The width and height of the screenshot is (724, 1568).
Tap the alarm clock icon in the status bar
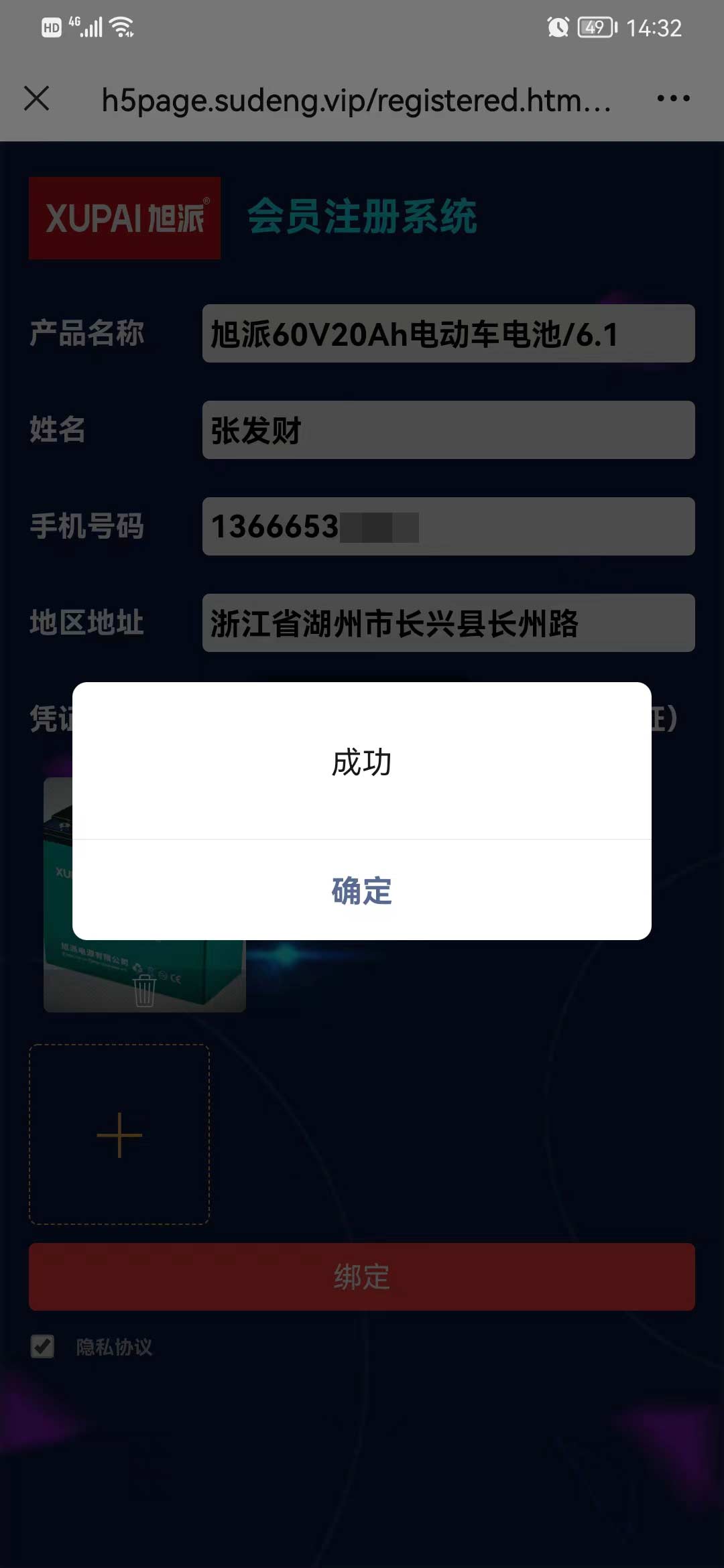click(557, 27)
